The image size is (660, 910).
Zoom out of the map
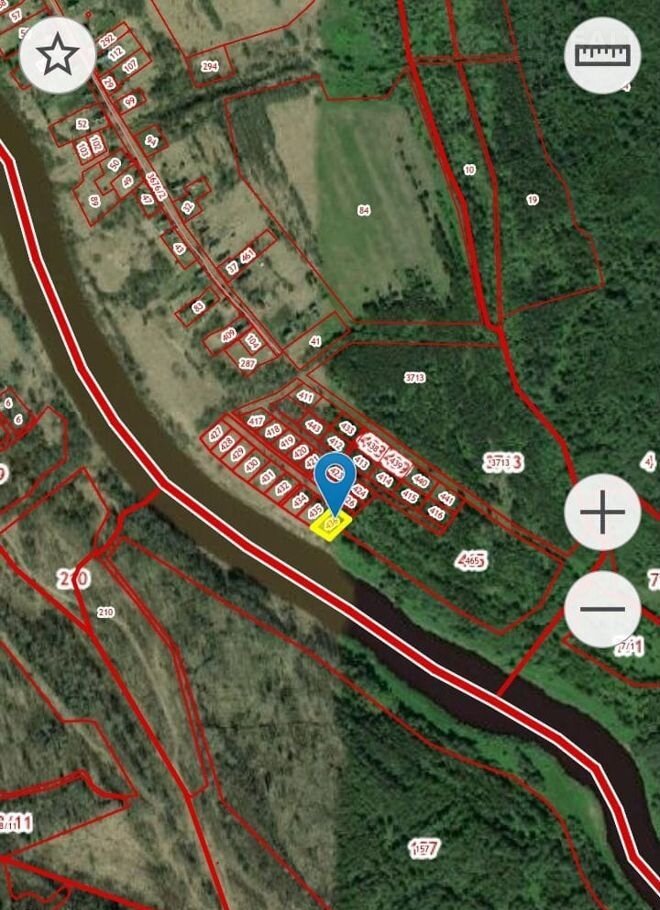coord(602,608)
